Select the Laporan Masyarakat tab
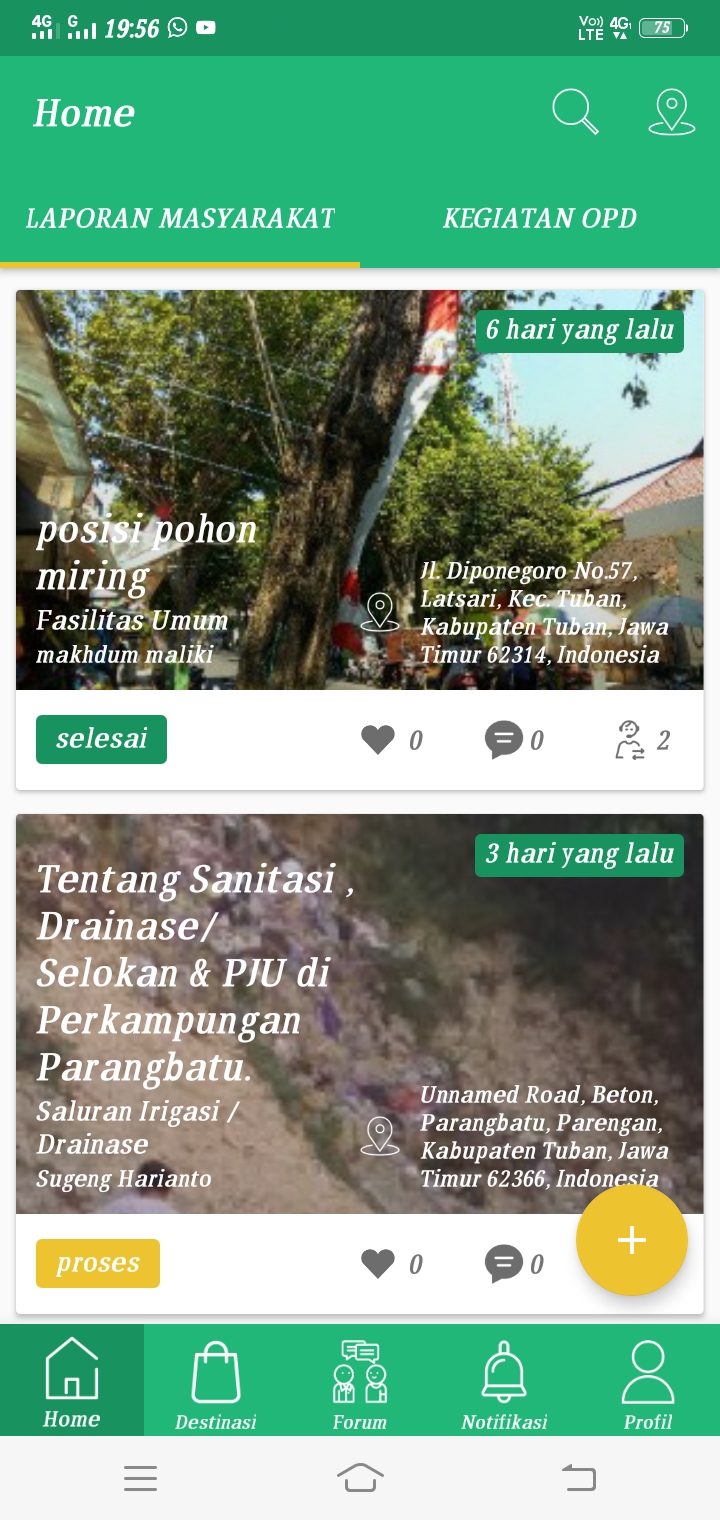Screen dimensions: 720x1520 click(x=180, y=218)
